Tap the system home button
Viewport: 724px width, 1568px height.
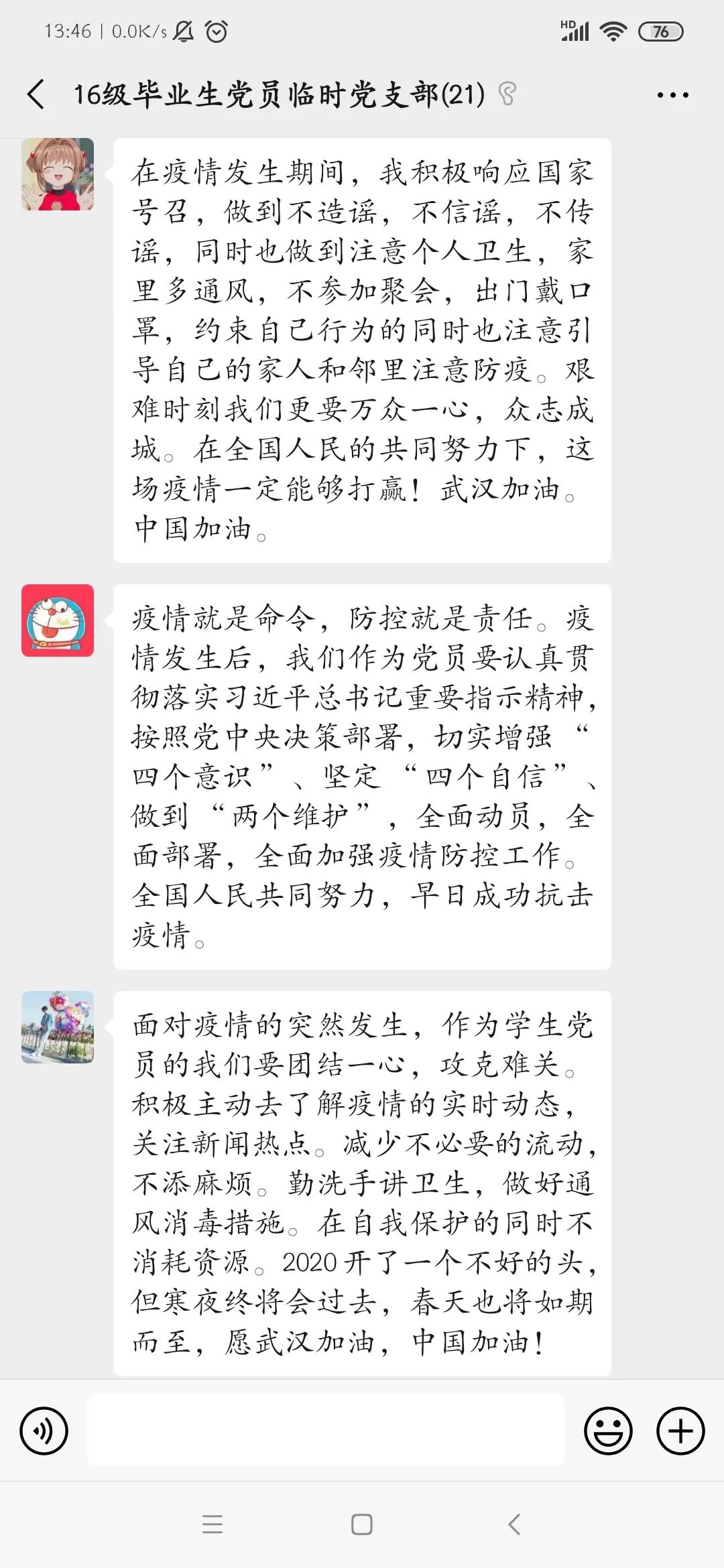point(362,1524)
